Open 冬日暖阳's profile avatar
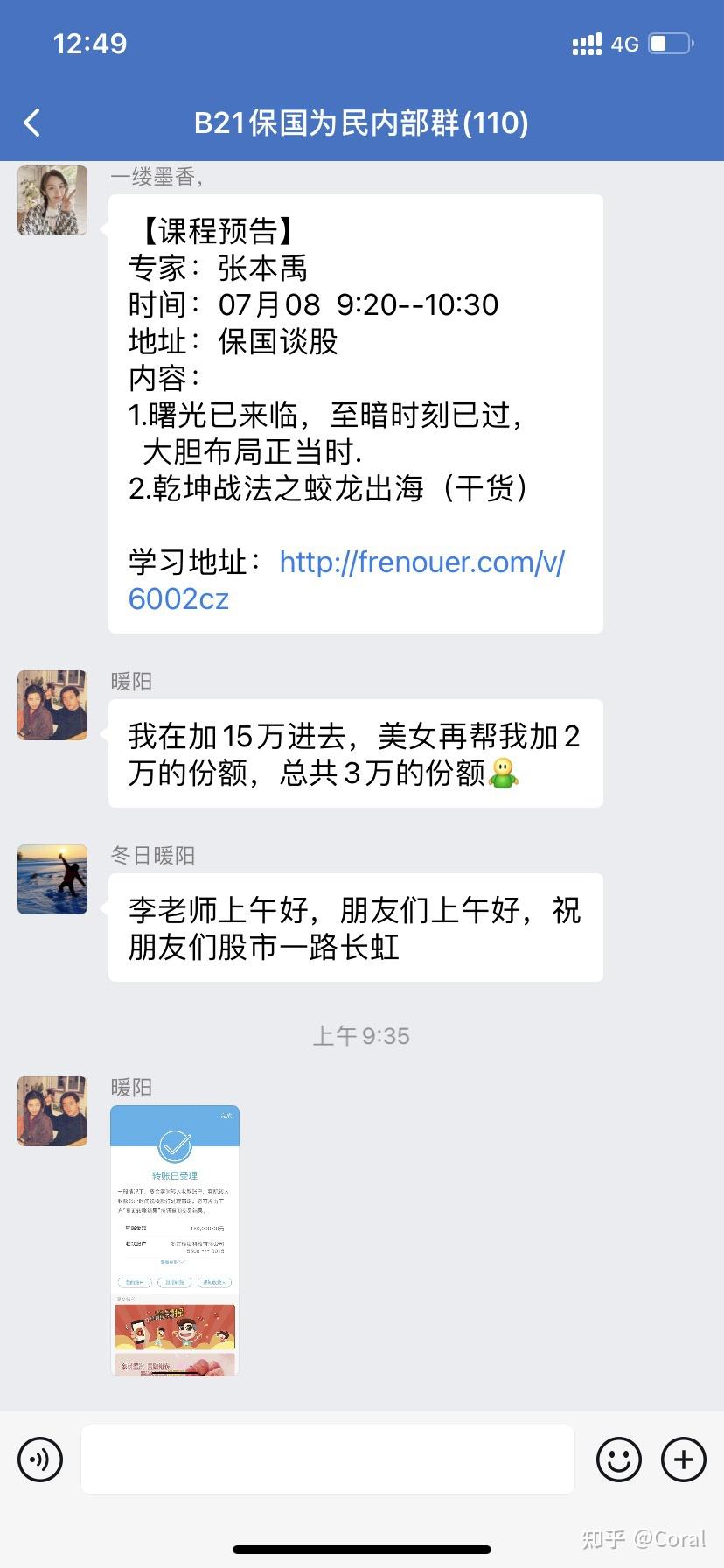This screenshot has width=724, height=1568. (52, 880)
